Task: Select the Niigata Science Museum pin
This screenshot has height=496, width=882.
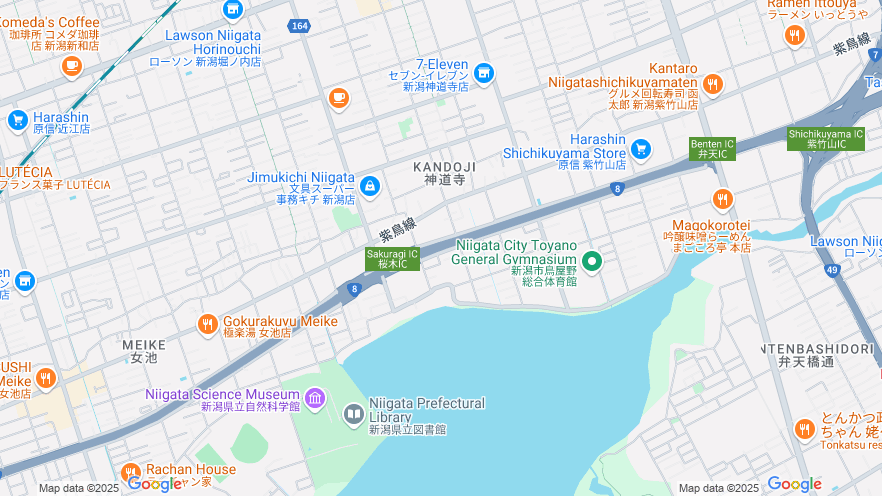Action: click(x=315, y=400)
